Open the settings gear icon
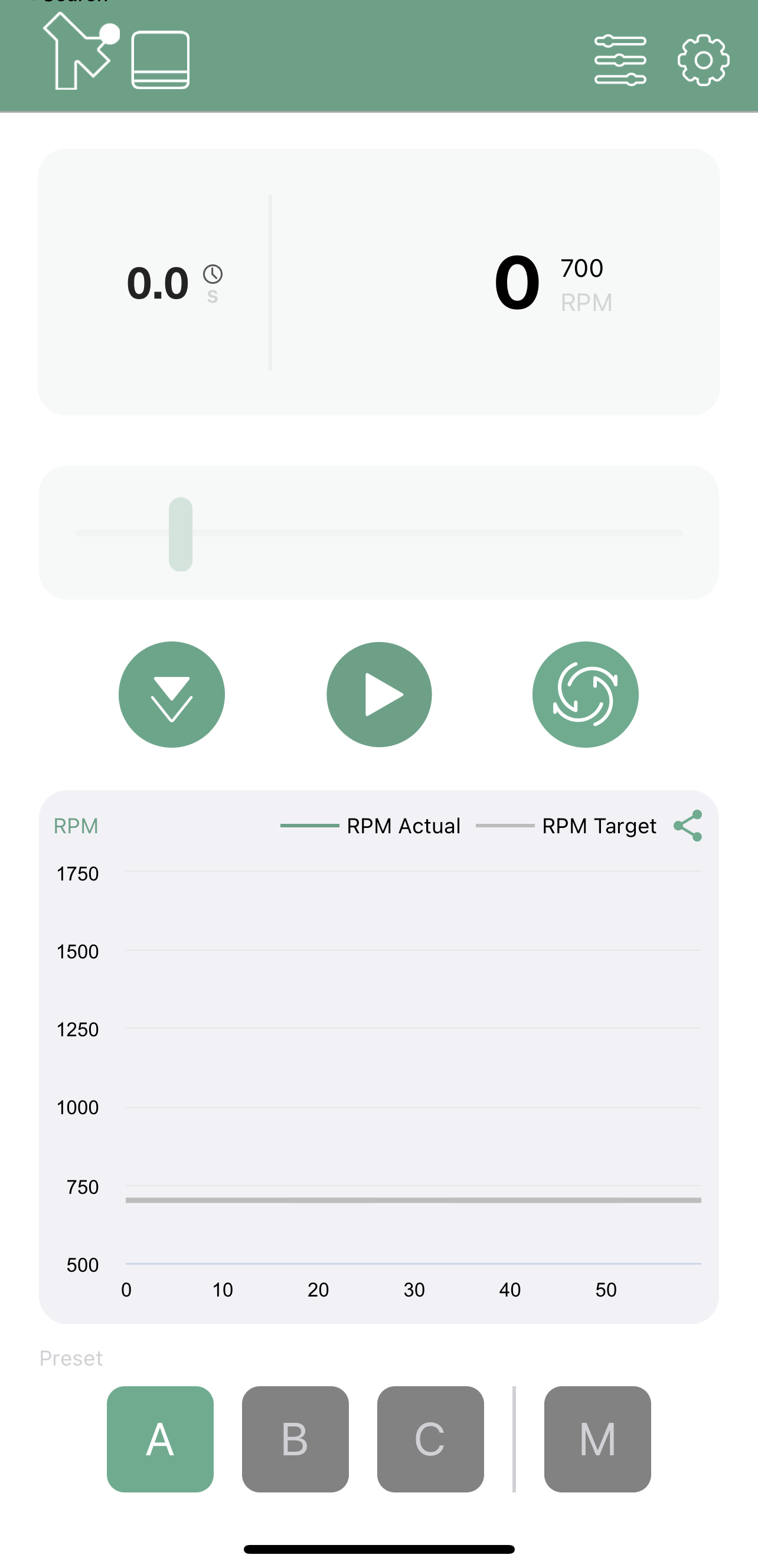This screenshot has height=1568, width=758. click(703, 60)
